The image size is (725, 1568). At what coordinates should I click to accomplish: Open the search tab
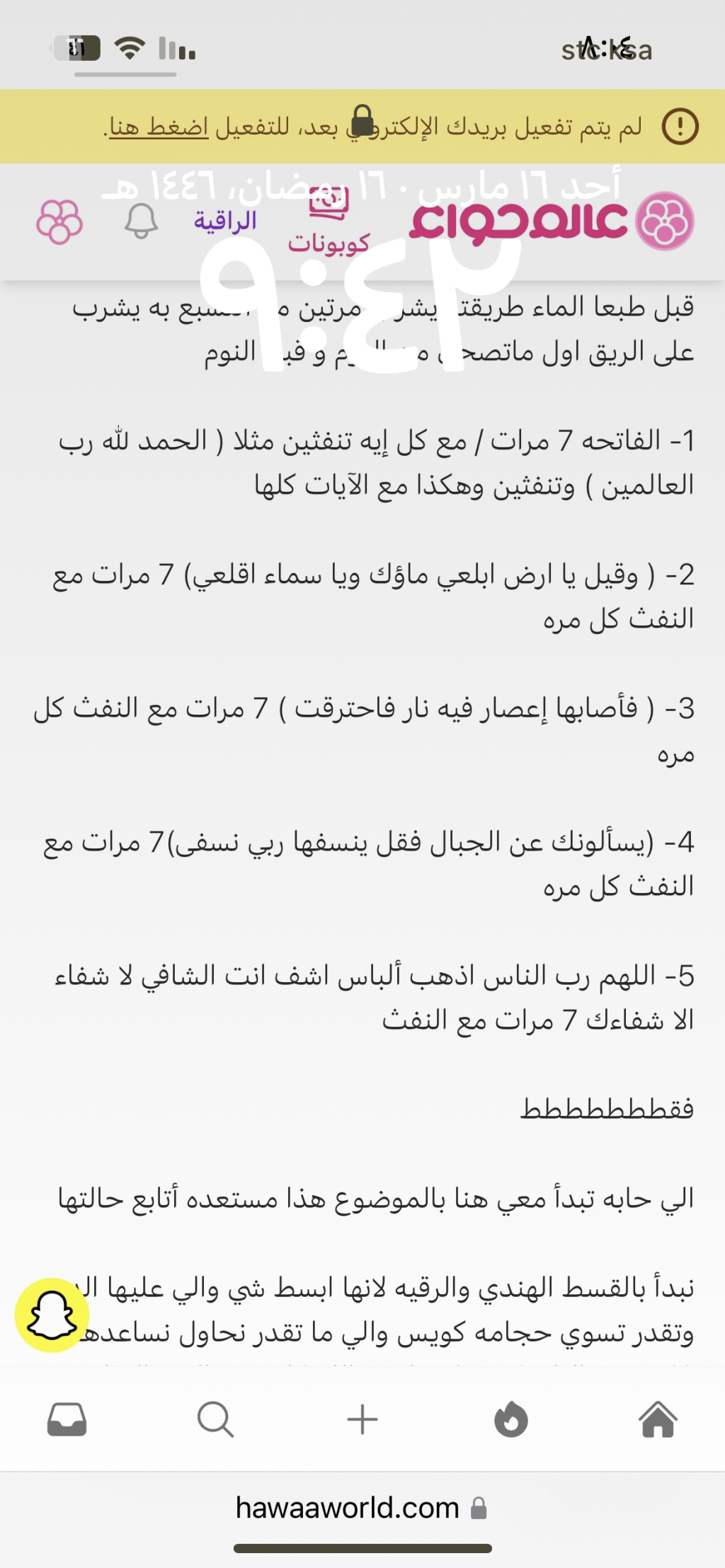click(215, 1419)
